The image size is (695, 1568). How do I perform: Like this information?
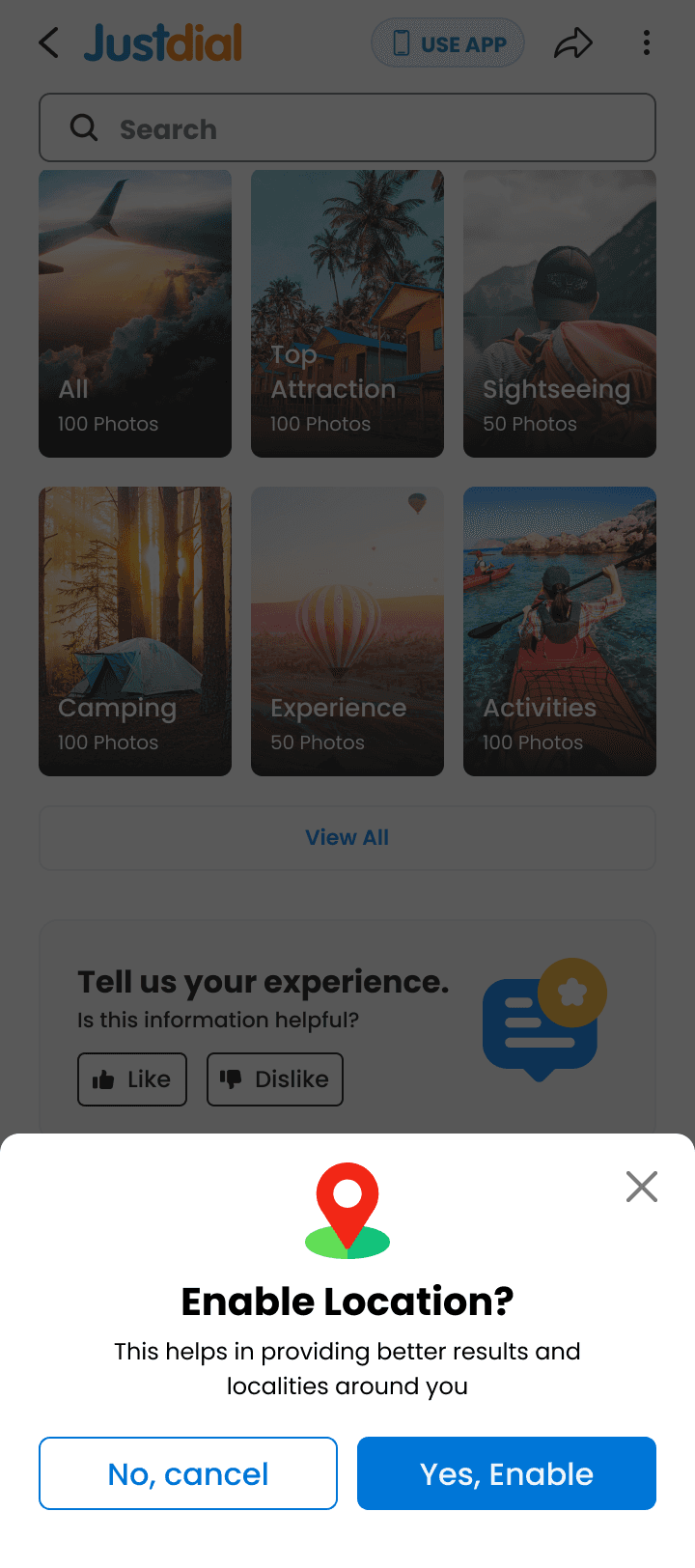click(x=132, y=1079)
